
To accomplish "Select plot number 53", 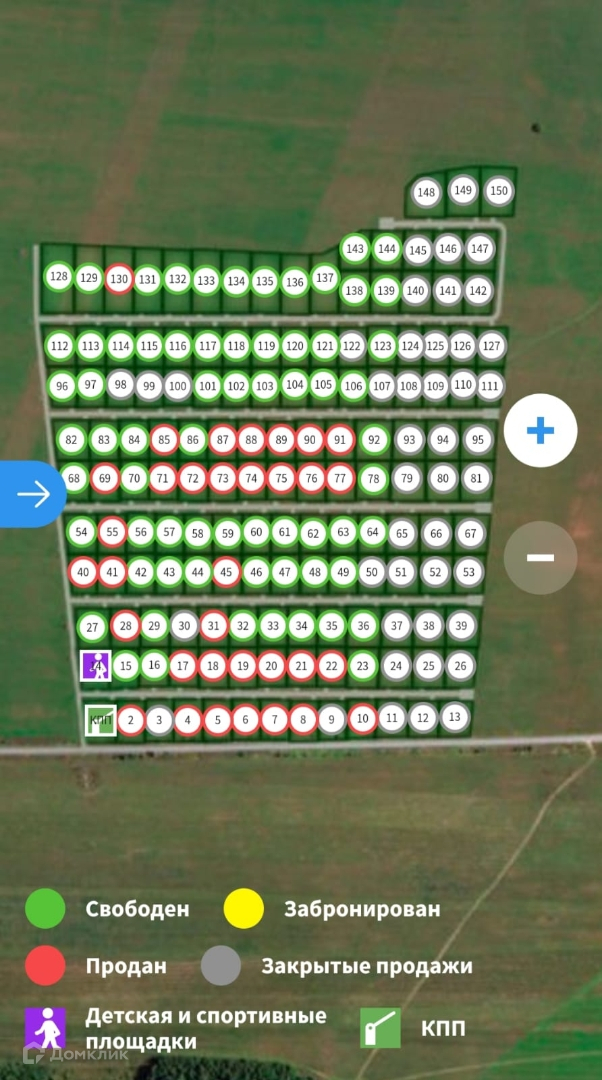I will click(467, 572).
